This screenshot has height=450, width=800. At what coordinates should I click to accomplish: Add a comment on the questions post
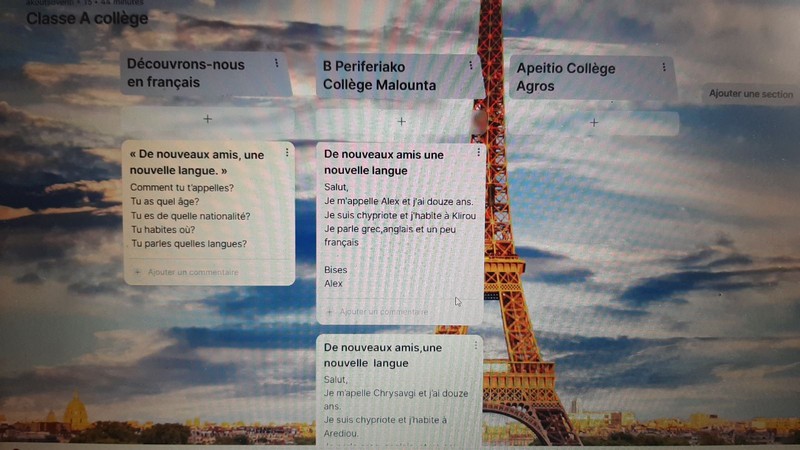192,272
